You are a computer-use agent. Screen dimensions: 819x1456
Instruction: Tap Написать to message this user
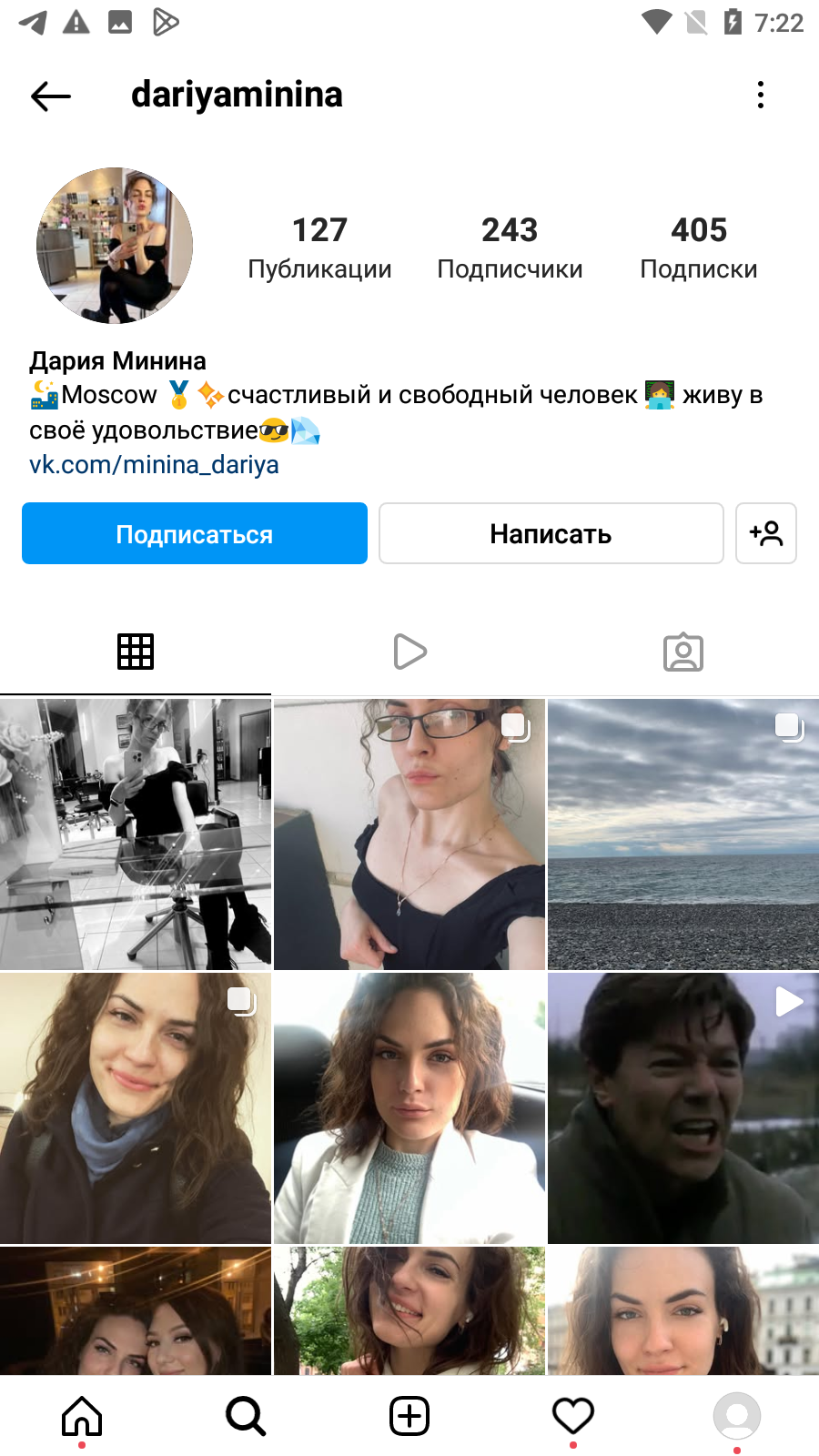coord(551,533)
